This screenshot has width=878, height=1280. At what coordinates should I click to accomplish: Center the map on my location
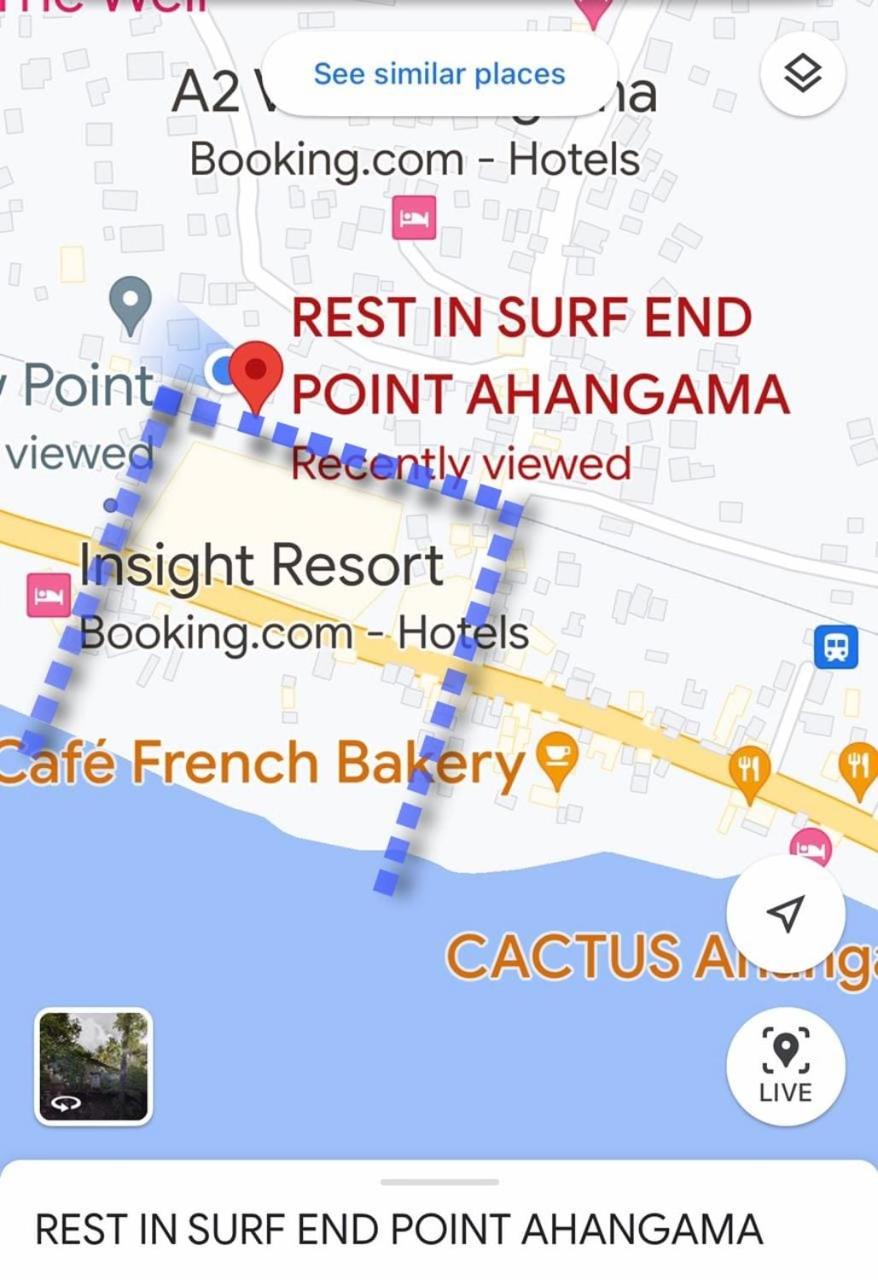(786, 913)
